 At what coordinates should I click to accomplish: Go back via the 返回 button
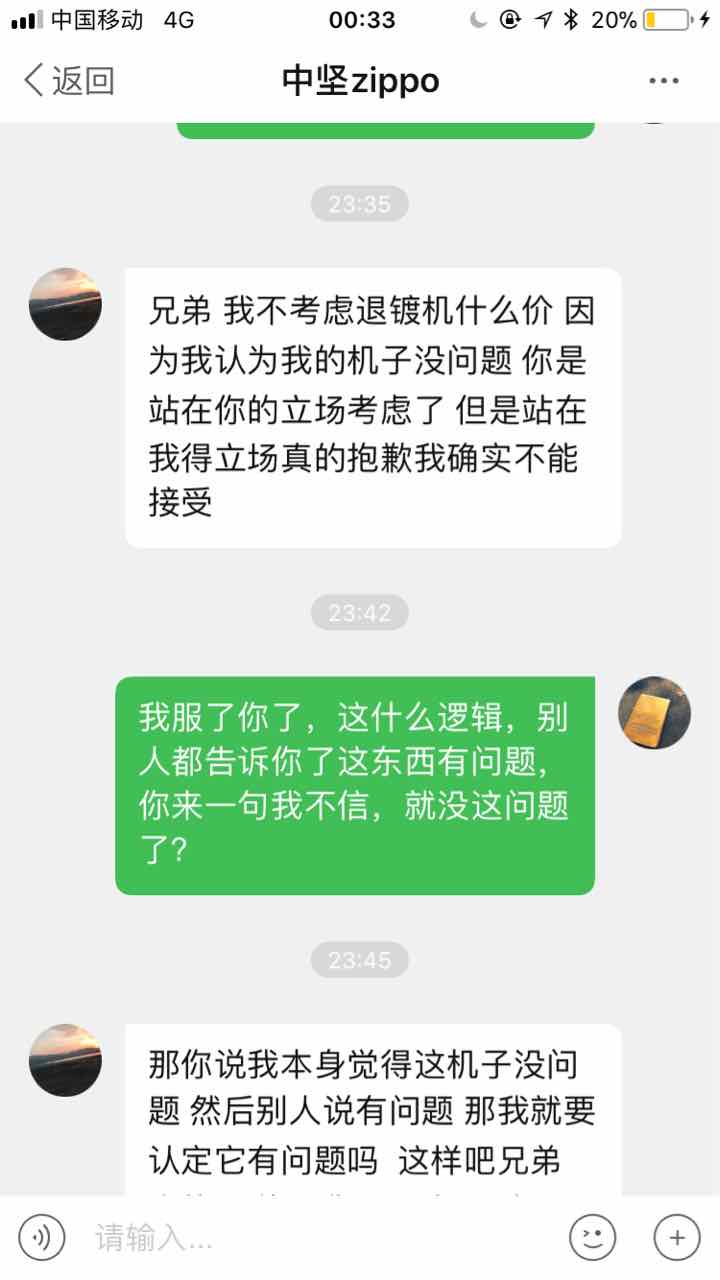point(68,81)
